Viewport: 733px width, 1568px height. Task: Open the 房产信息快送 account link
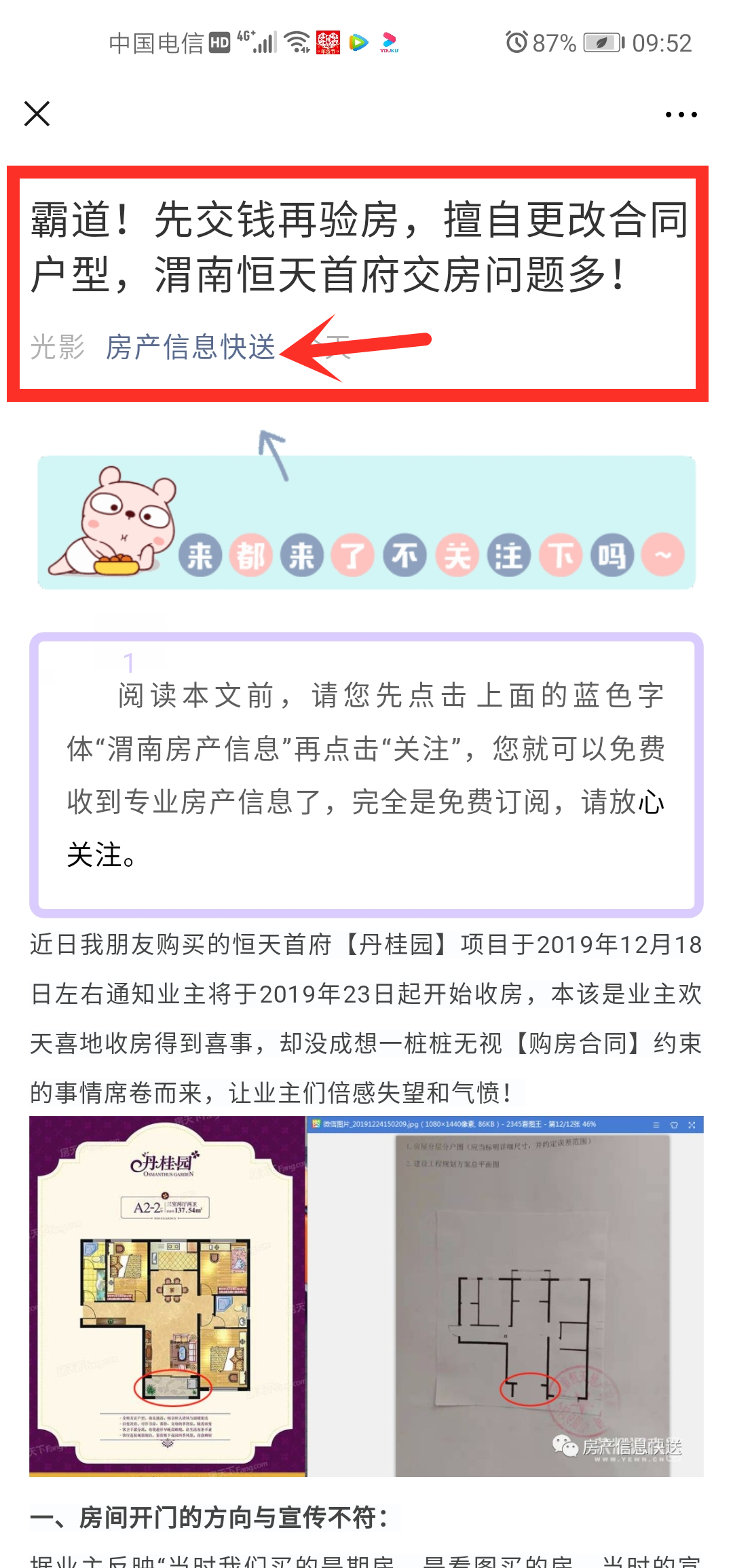191,348
